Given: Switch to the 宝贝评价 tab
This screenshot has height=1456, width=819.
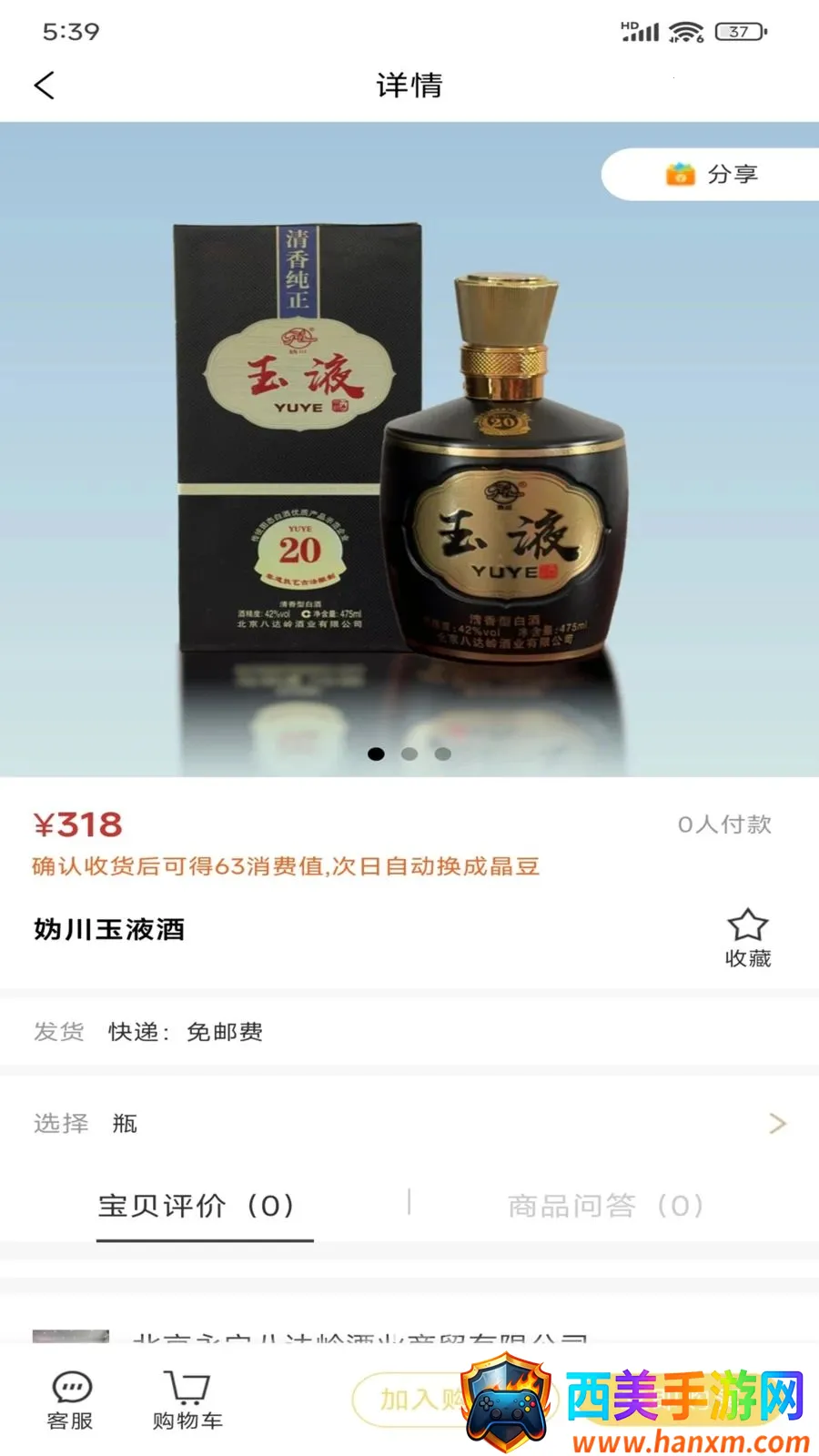Looking at the screenshot, I should point(197,1206).
